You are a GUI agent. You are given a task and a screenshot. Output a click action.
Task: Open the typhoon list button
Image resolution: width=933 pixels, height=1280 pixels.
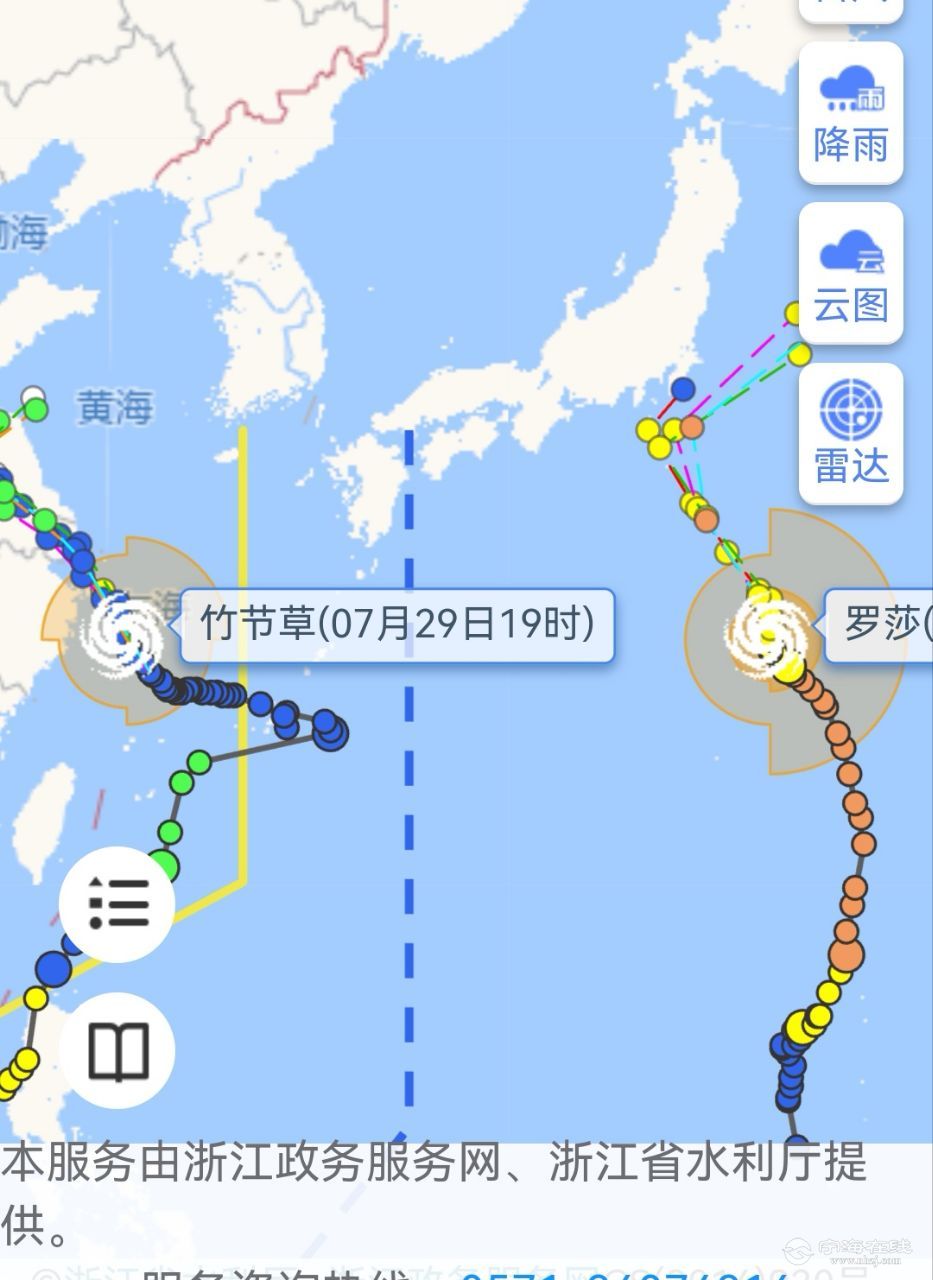pos(118,904)
